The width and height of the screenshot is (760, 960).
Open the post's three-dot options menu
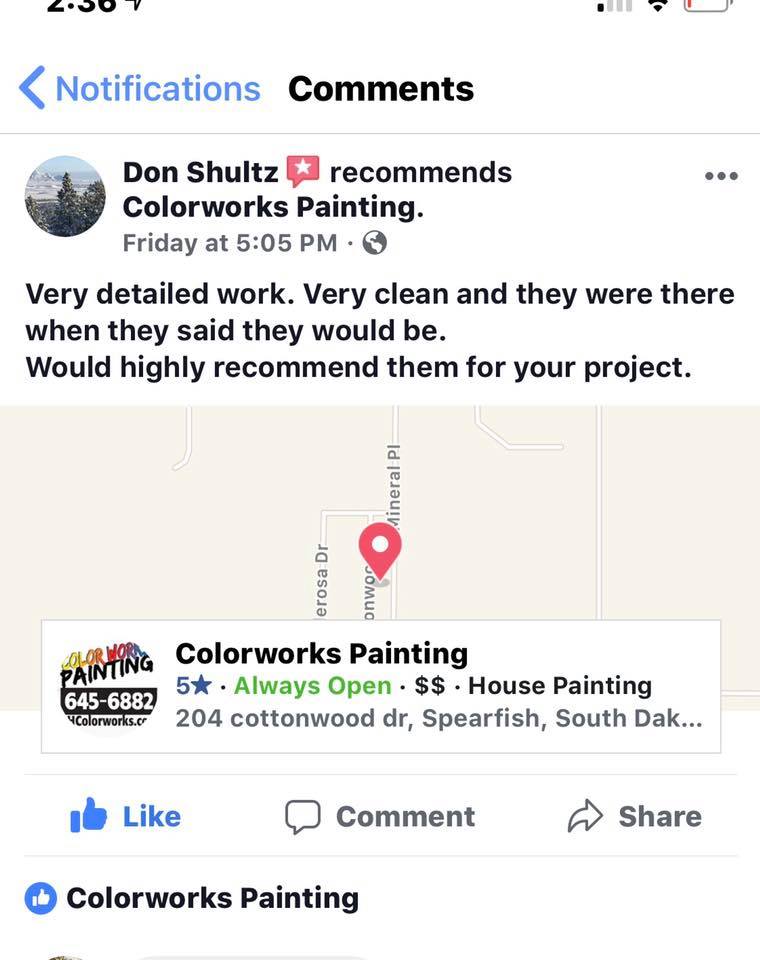721,176
